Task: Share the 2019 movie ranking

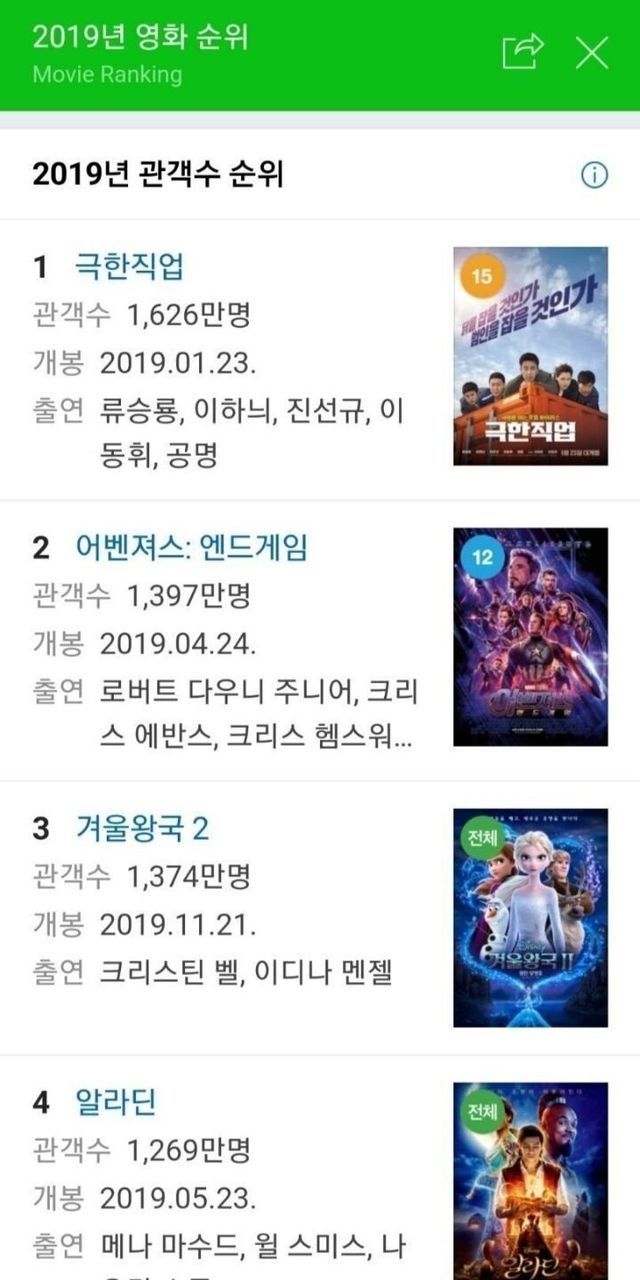Action: click(523, 51)
